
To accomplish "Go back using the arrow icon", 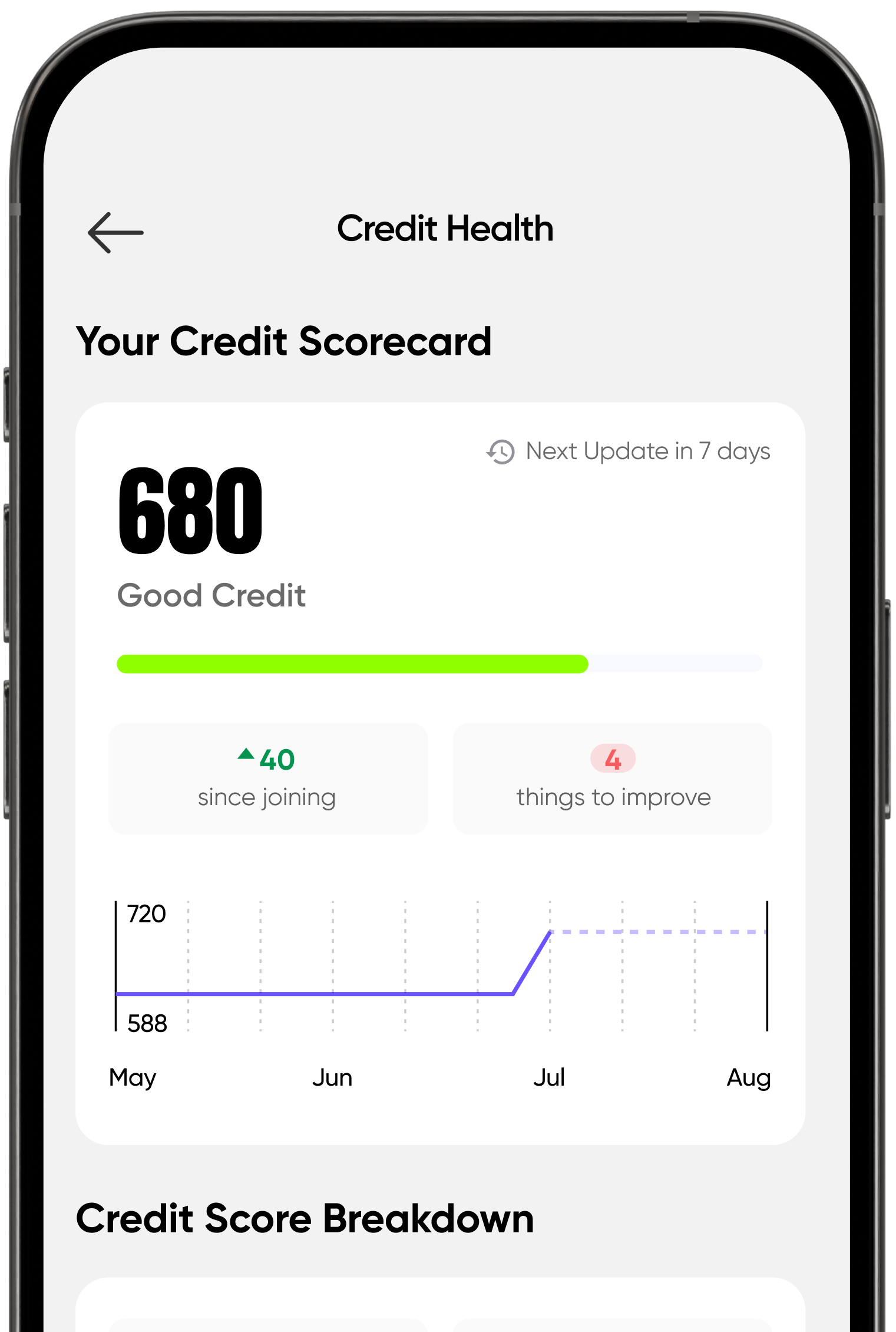I will [115, 233].
